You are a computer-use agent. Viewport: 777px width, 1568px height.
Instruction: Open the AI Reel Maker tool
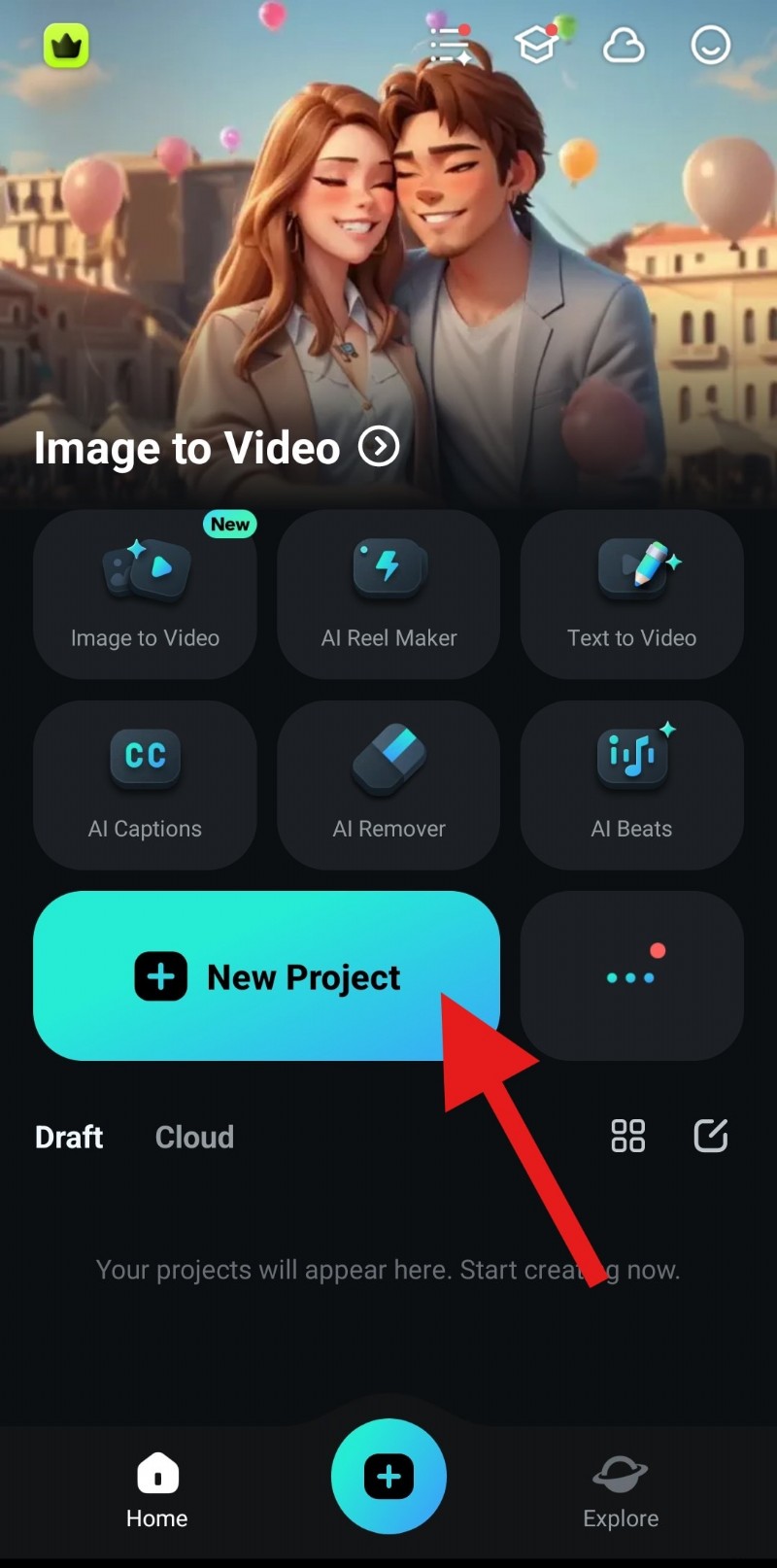(388, 593)
